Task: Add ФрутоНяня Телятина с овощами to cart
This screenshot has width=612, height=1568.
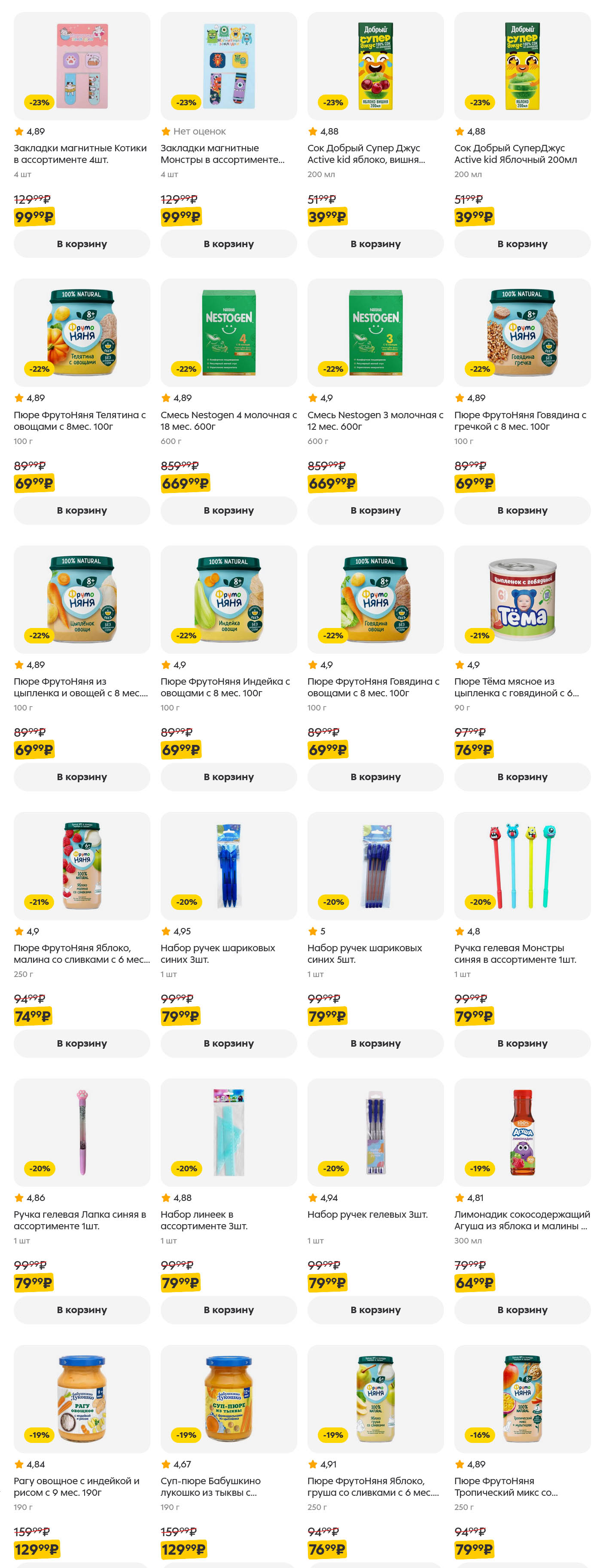Action: [x=82, y=510]
